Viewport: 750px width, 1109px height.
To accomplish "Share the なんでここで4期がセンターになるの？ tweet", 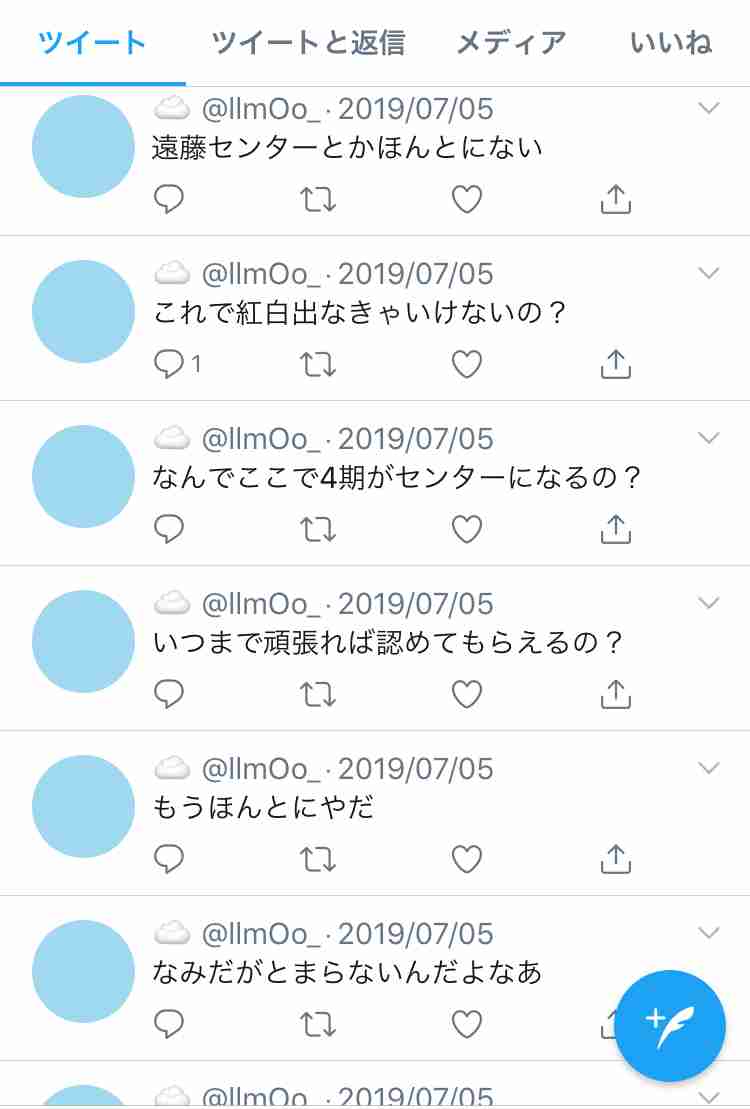I will (x=616, y=530).
